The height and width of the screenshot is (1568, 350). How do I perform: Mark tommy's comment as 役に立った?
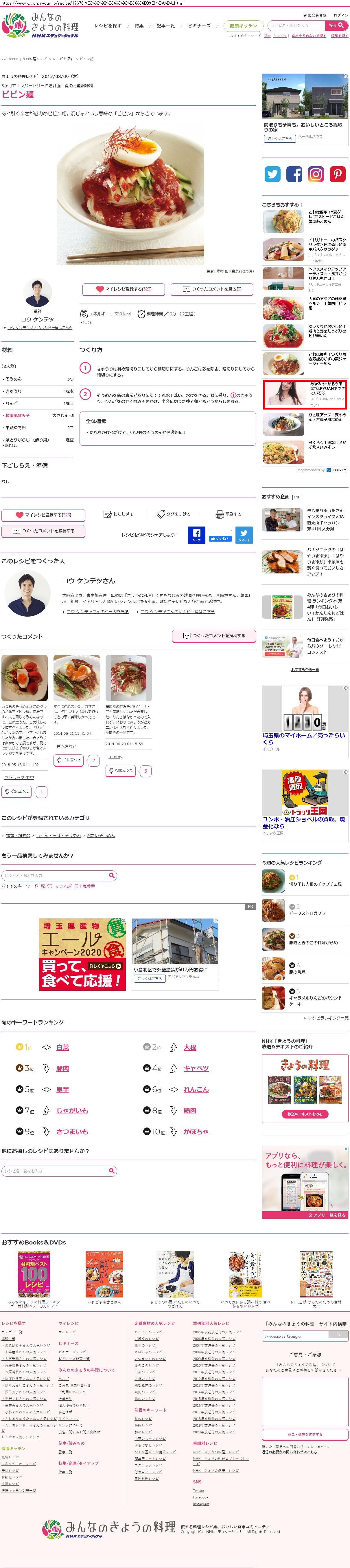point(120,771)
